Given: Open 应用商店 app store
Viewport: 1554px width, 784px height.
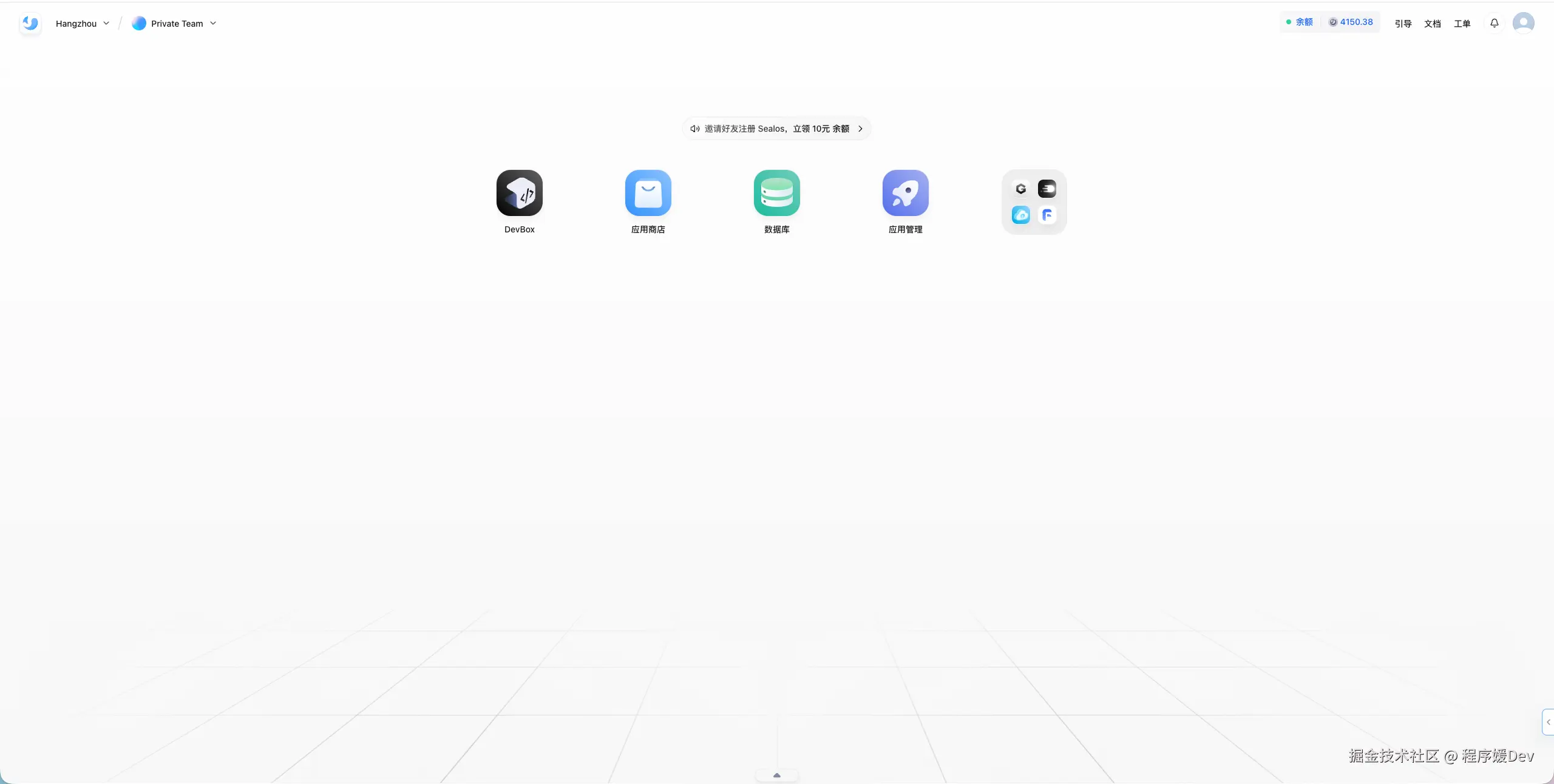Looking at the screenshot, I should click(648, 193).
